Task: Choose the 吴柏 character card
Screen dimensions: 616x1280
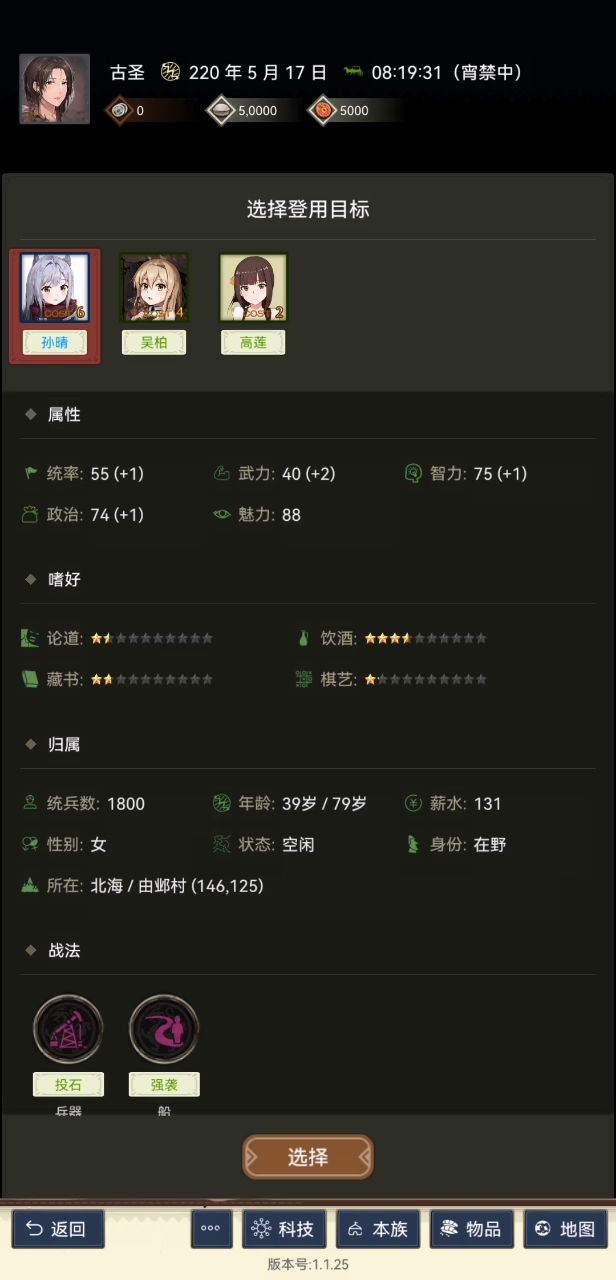Action: [154, 304]
